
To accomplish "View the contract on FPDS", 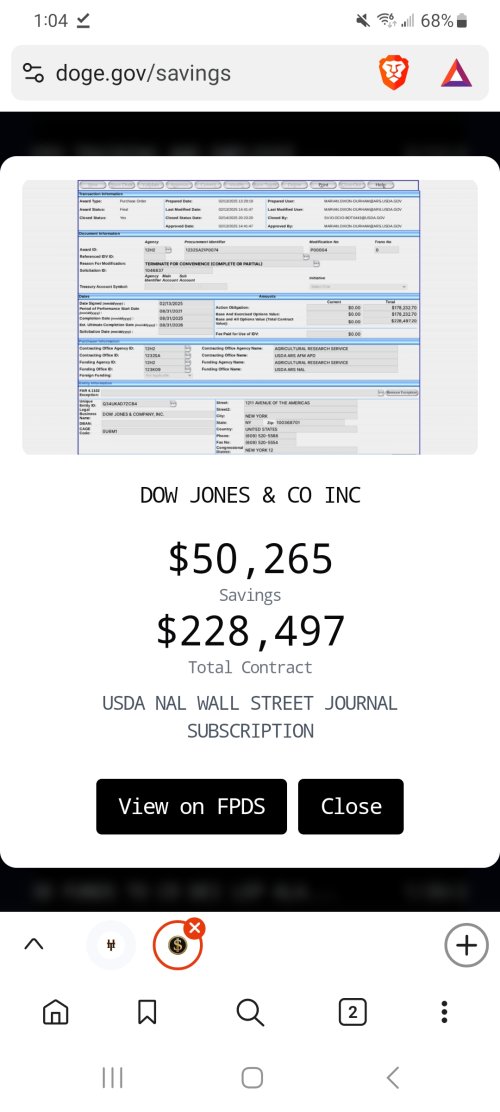I will (x=191, y=806).
